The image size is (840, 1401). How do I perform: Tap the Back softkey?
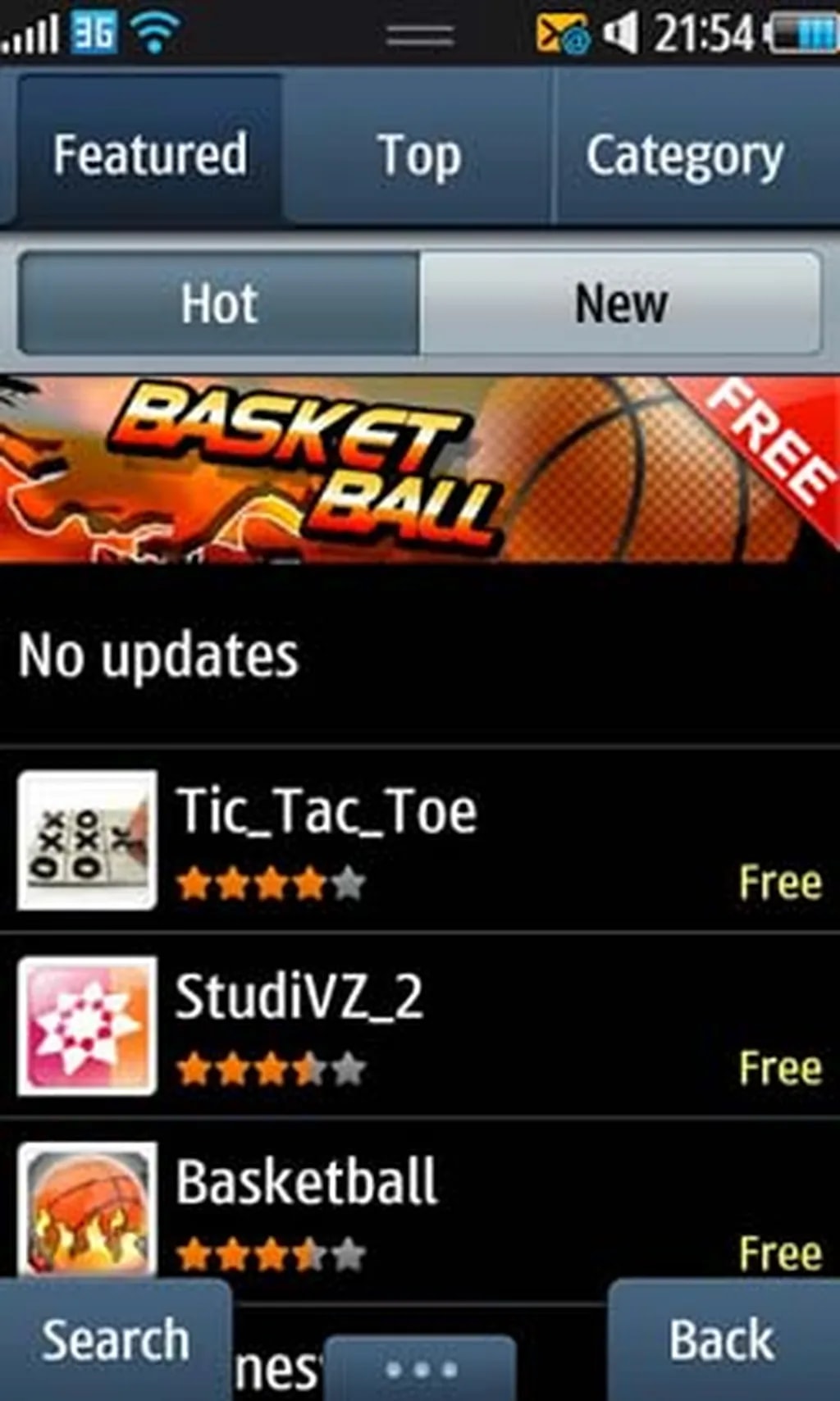[x=722, y=1341]
